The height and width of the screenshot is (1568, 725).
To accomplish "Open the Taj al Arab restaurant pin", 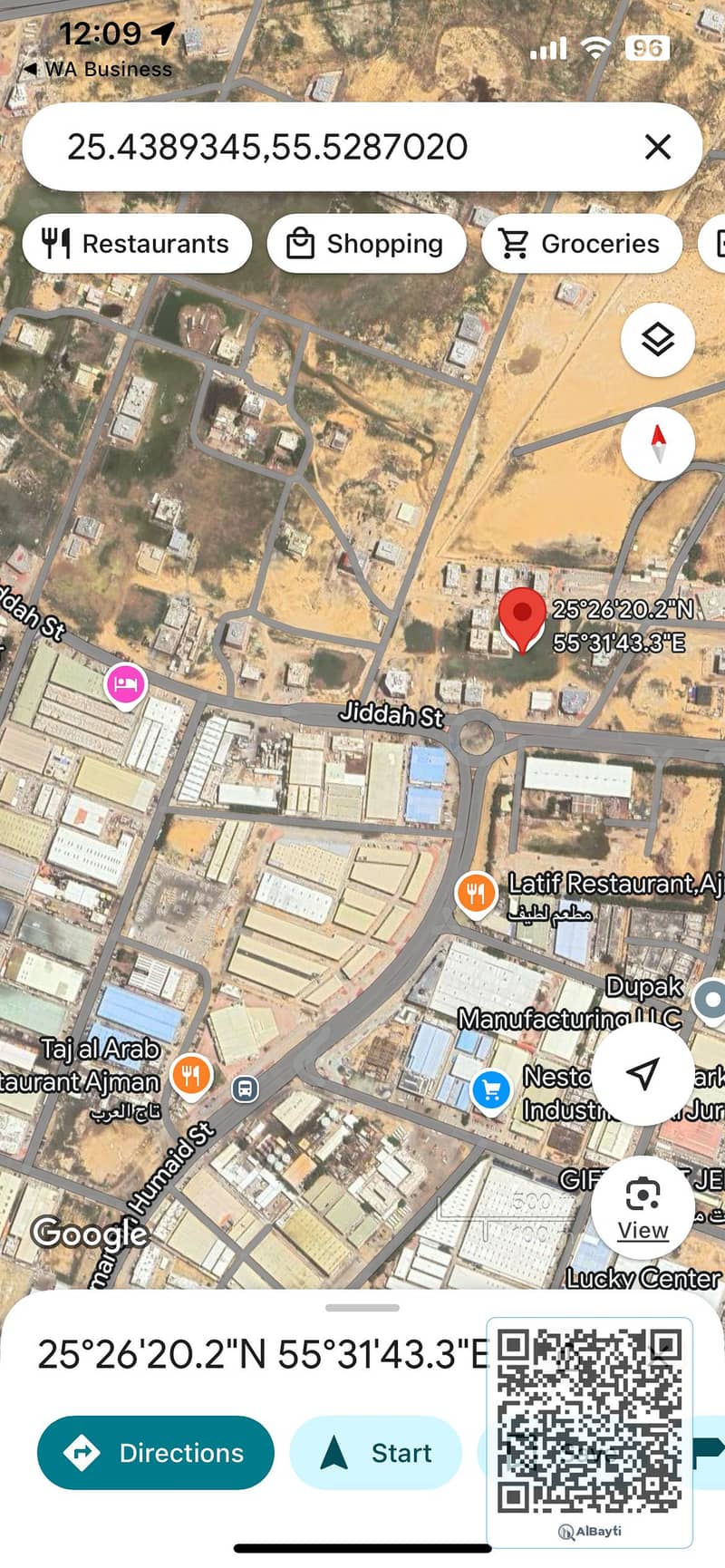I will coord(190,1077).
